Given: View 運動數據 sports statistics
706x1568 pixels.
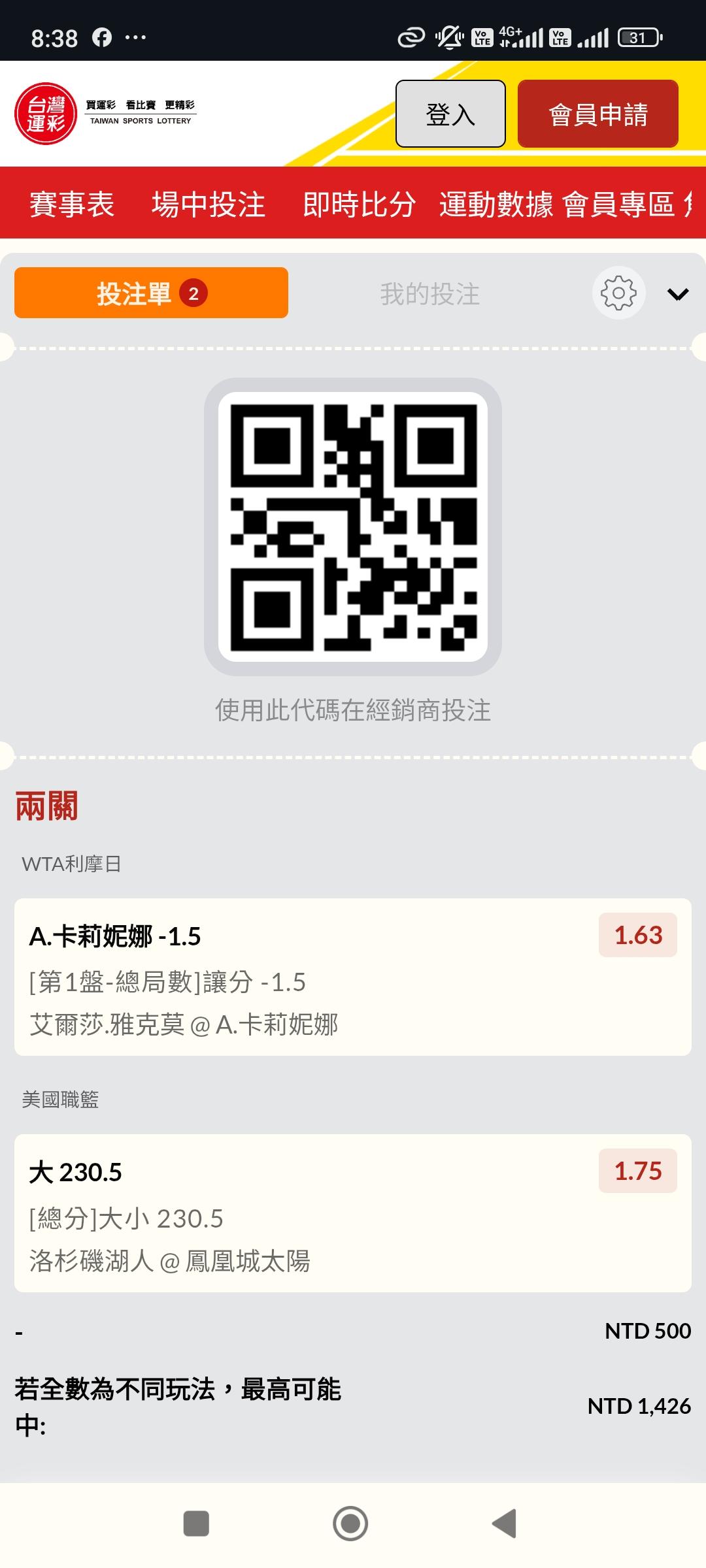Looking at the screenshot, I should click(496, 204).
